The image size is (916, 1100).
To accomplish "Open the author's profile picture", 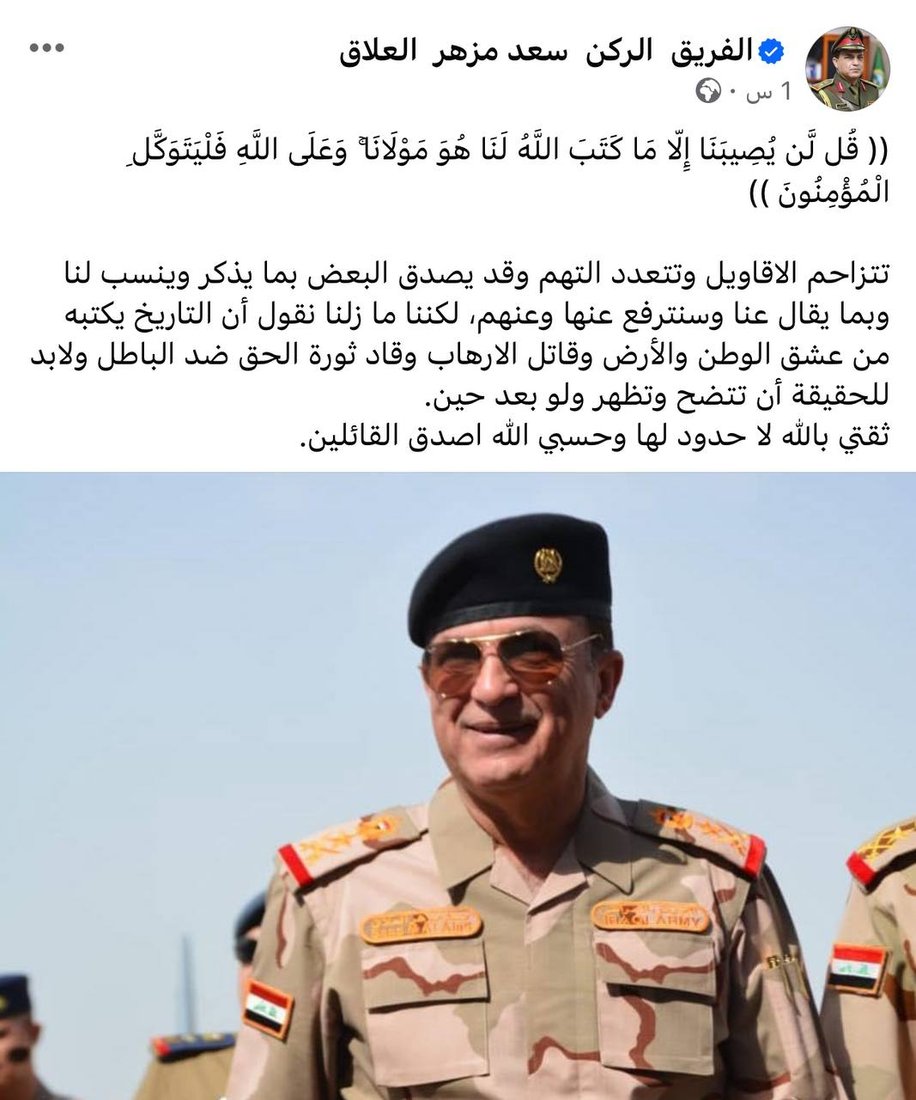I will click(x=846, y=69).
